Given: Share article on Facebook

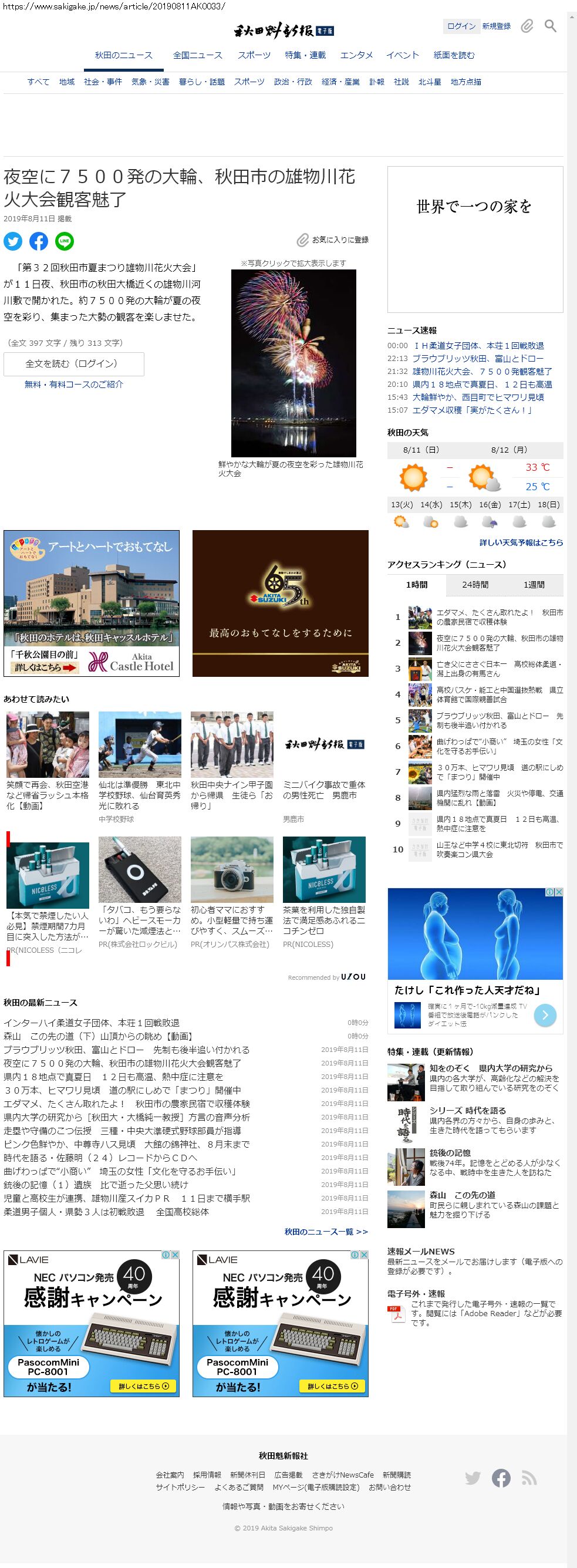Looking at the screenshot, I should click(38, 242).
